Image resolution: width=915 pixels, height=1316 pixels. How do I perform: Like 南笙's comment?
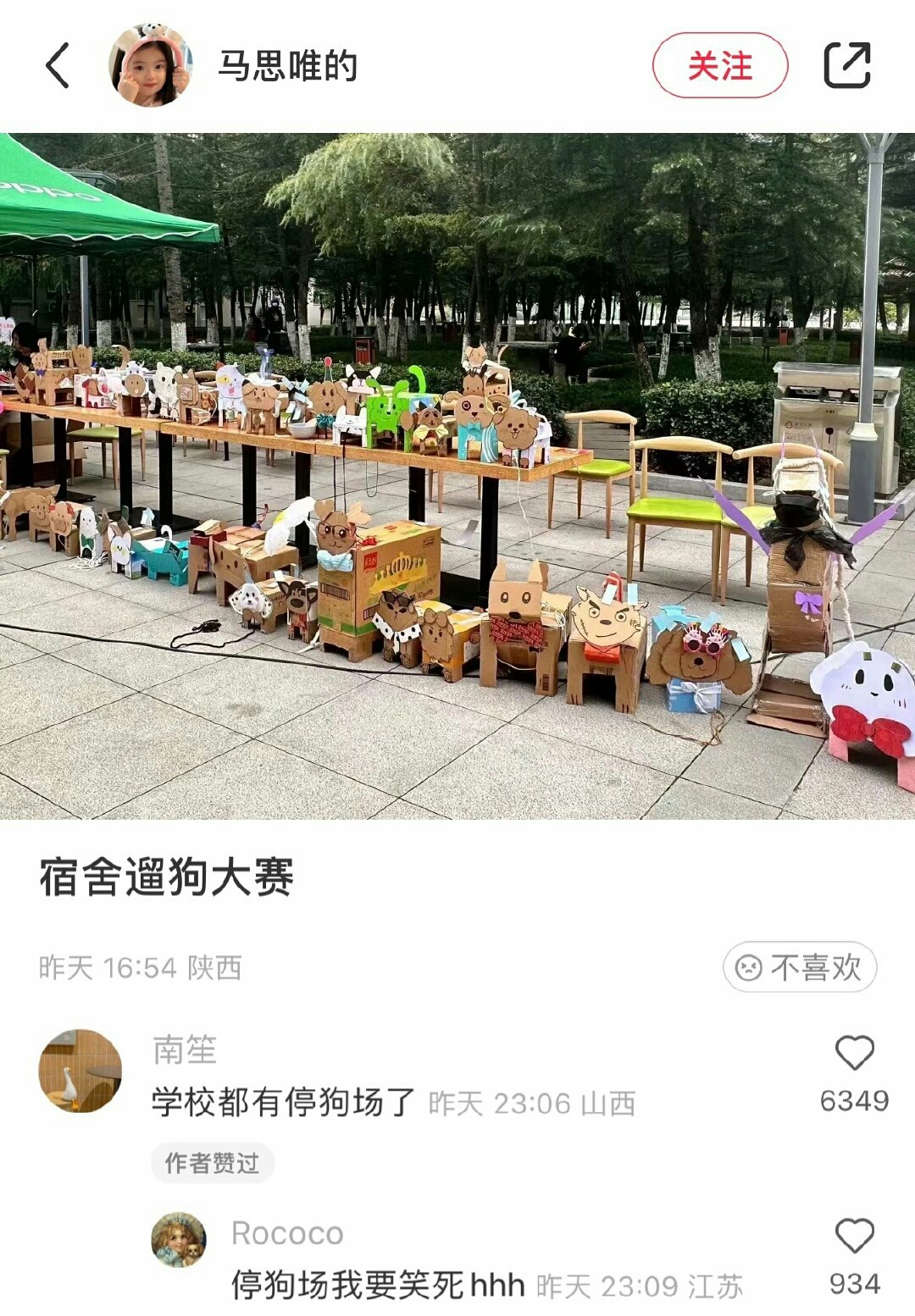point(854,1054)
